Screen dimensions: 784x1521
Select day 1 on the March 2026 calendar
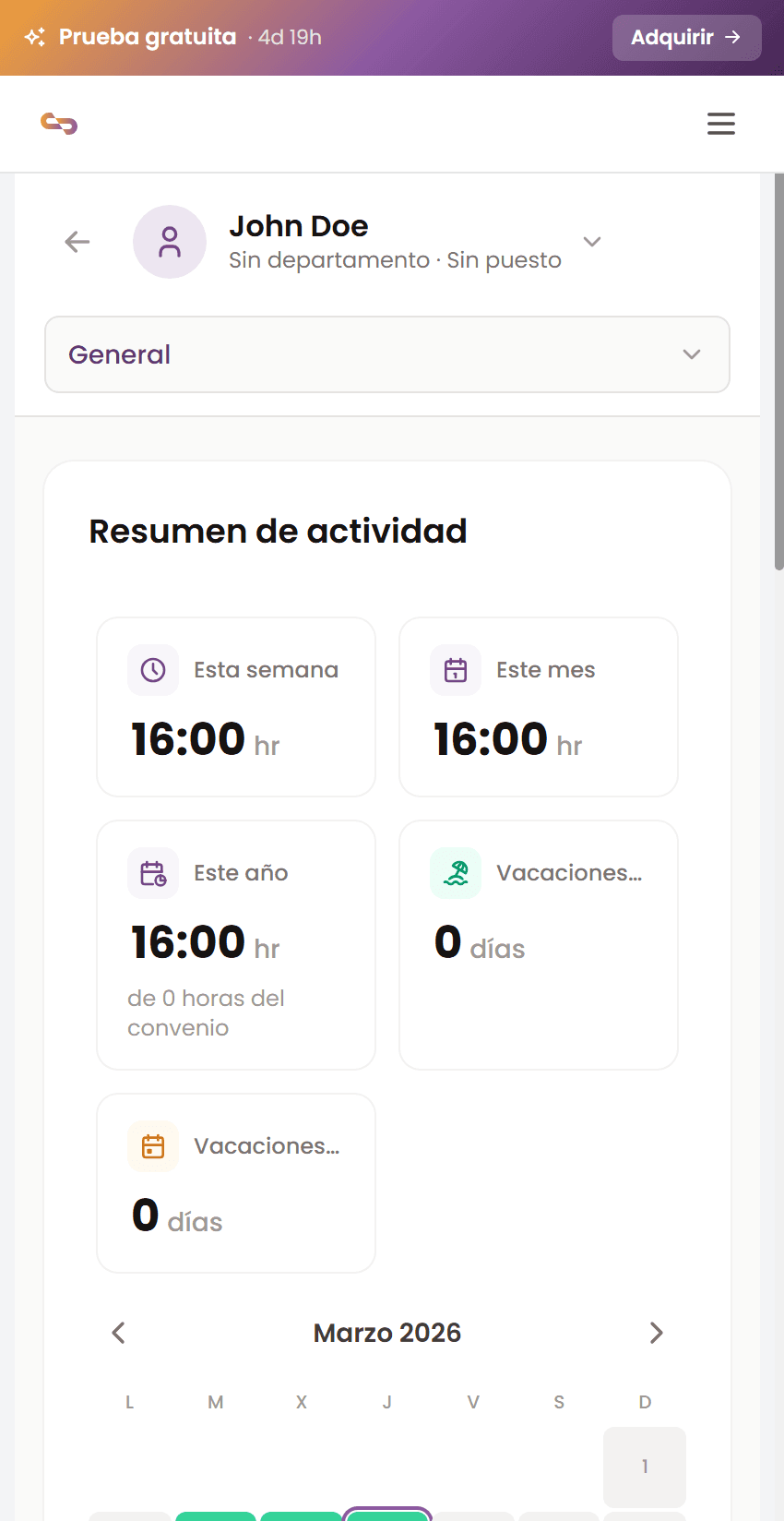point(644,1467)
